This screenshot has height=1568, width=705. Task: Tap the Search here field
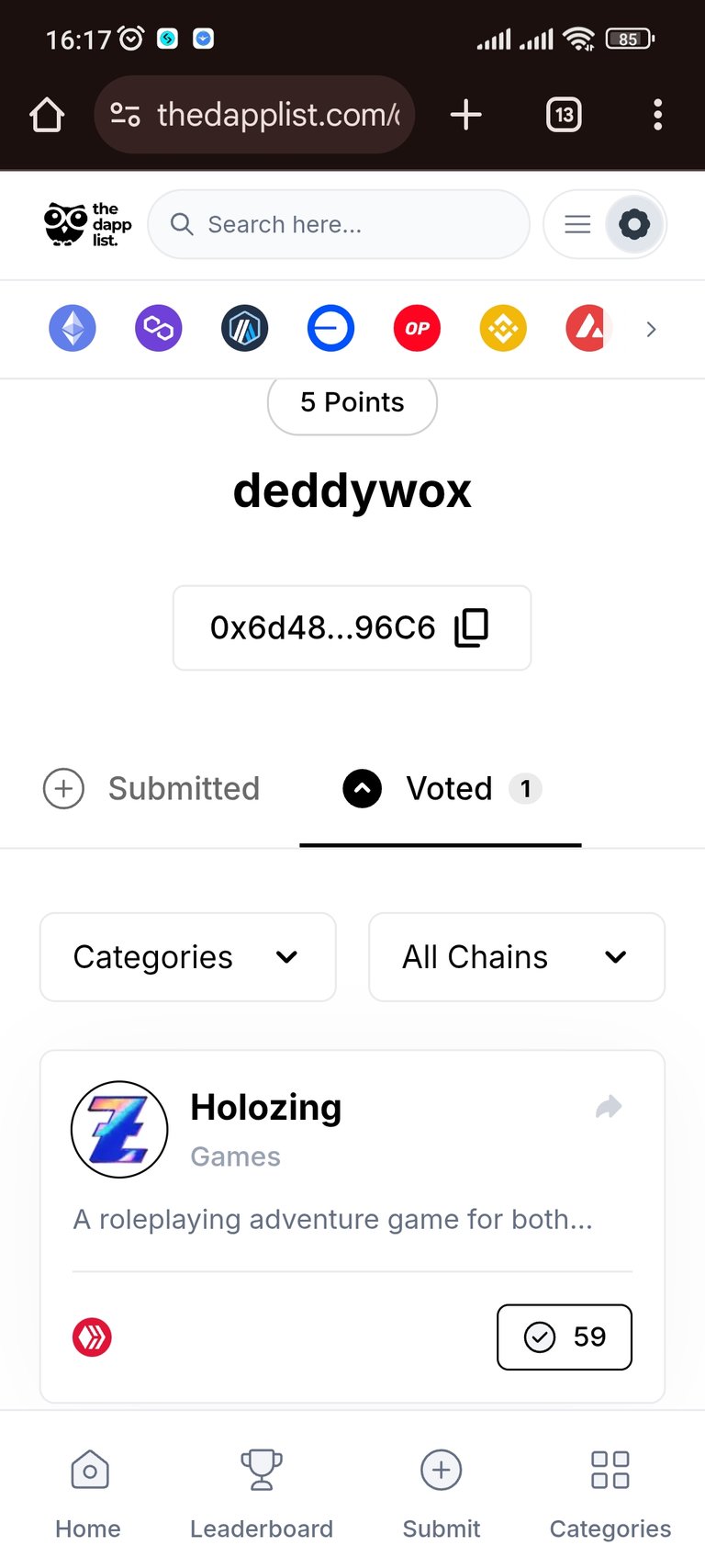pyautogui.click(x=339, y=224)
